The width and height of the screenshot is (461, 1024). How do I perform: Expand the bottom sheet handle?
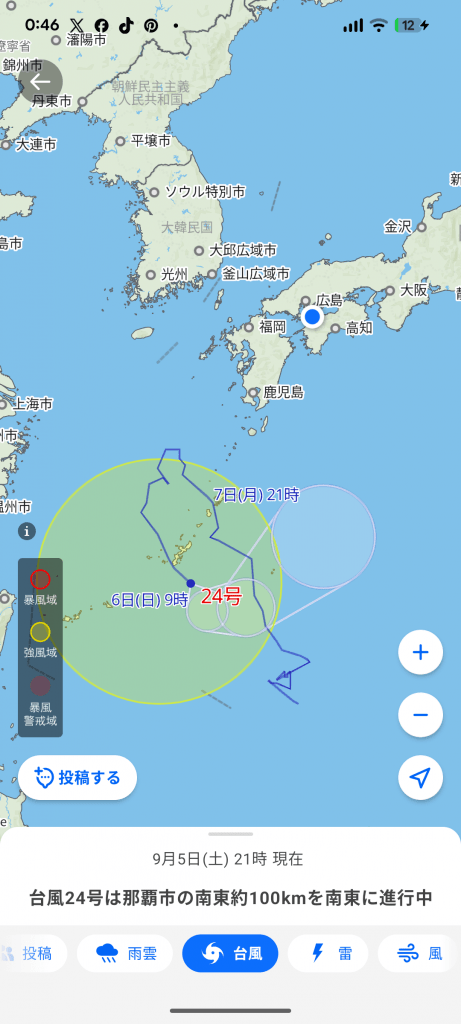(230, 834)
